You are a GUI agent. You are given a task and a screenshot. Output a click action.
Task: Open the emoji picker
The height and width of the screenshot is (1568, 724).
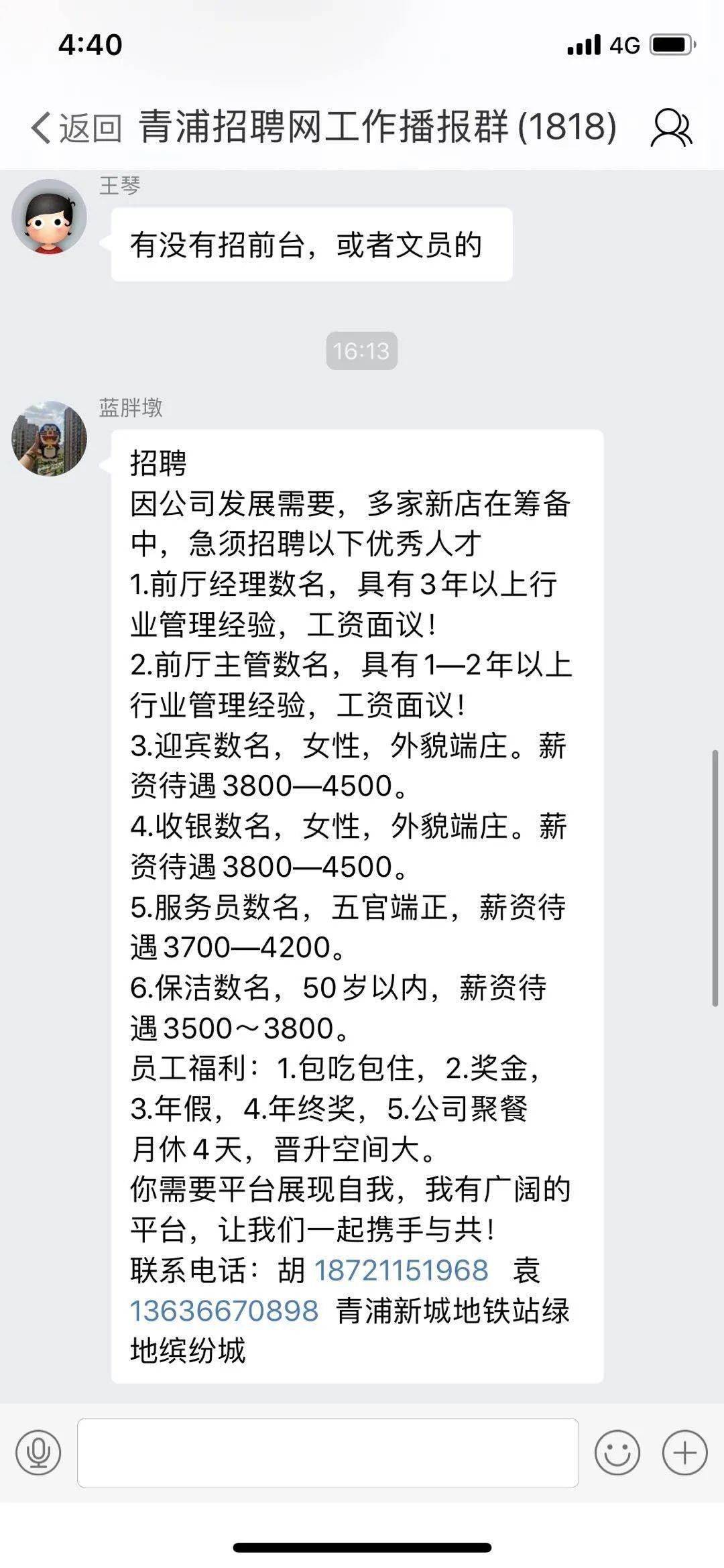pyautogui.click(x=617, y=1453)
